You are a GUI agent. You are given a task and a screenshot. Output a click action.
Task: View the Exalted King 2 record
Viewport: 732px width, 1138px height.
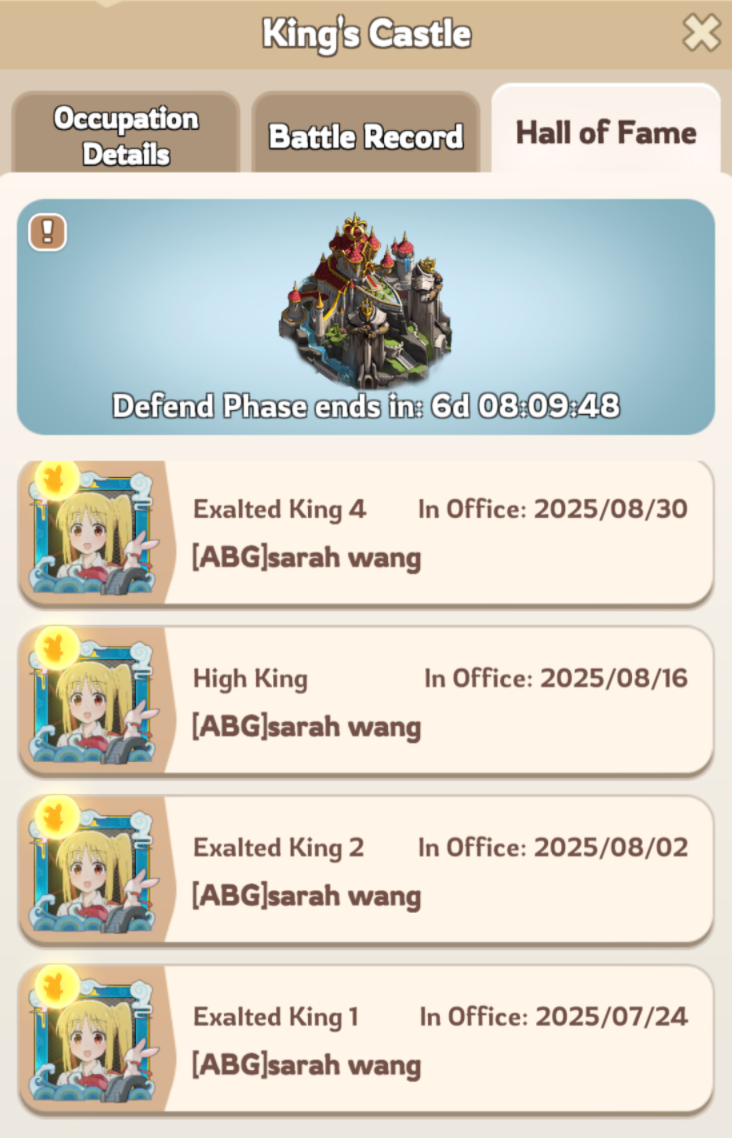366,870
